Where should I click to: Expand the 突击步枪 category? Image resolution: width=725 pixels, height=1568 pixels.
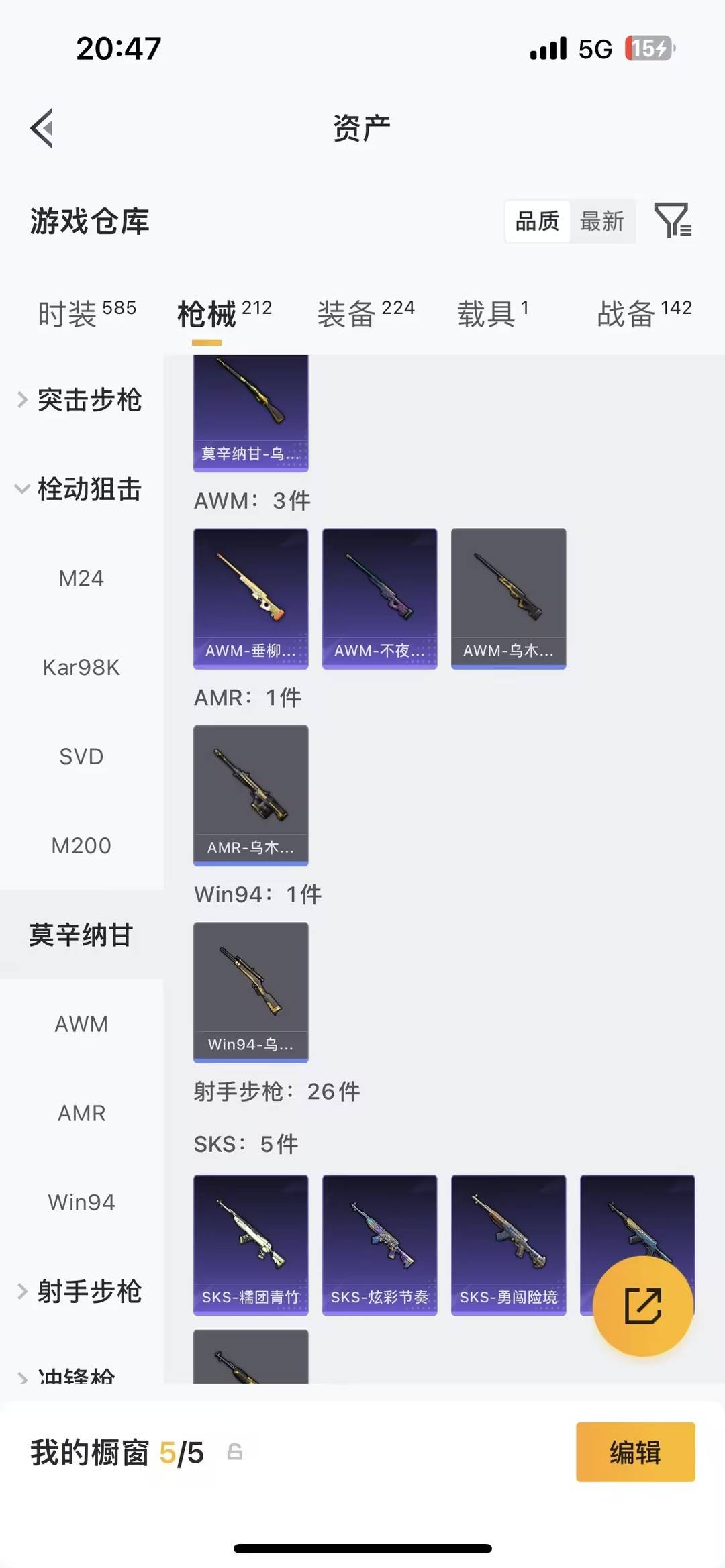pos(89,401)
